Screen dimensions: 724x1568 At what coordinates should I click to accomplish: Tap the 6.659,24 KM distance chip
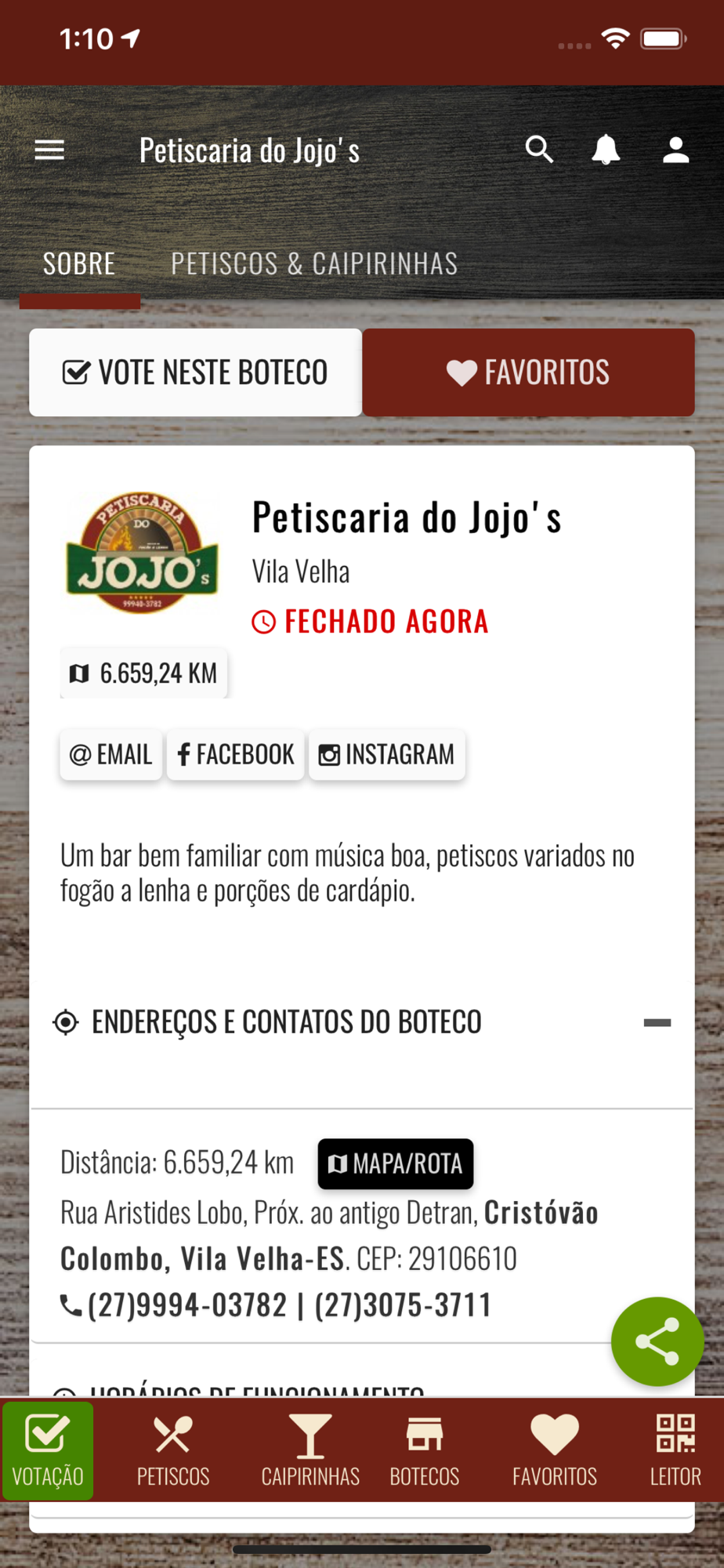pyautogui.click(x=143, y=673)
